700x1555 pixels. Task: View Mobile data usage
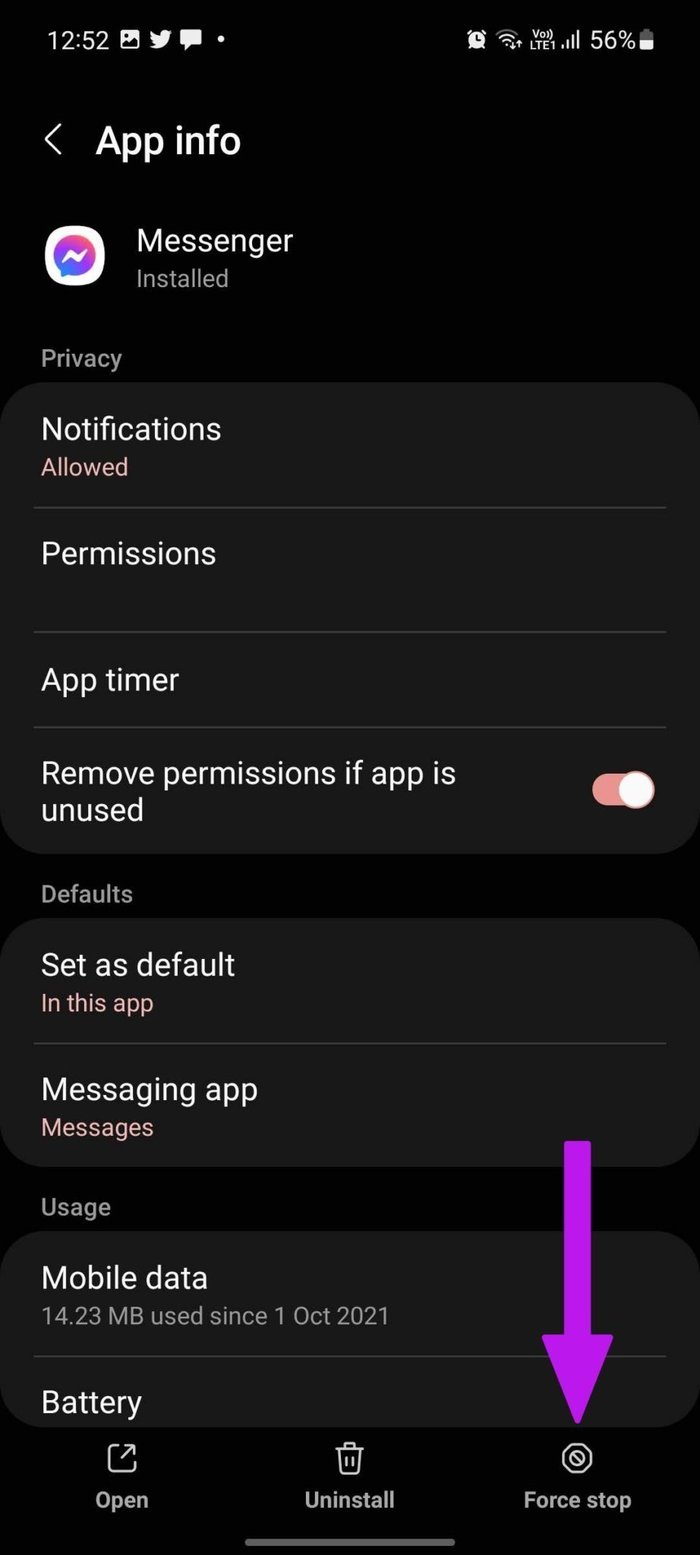tap(350, 1295)
